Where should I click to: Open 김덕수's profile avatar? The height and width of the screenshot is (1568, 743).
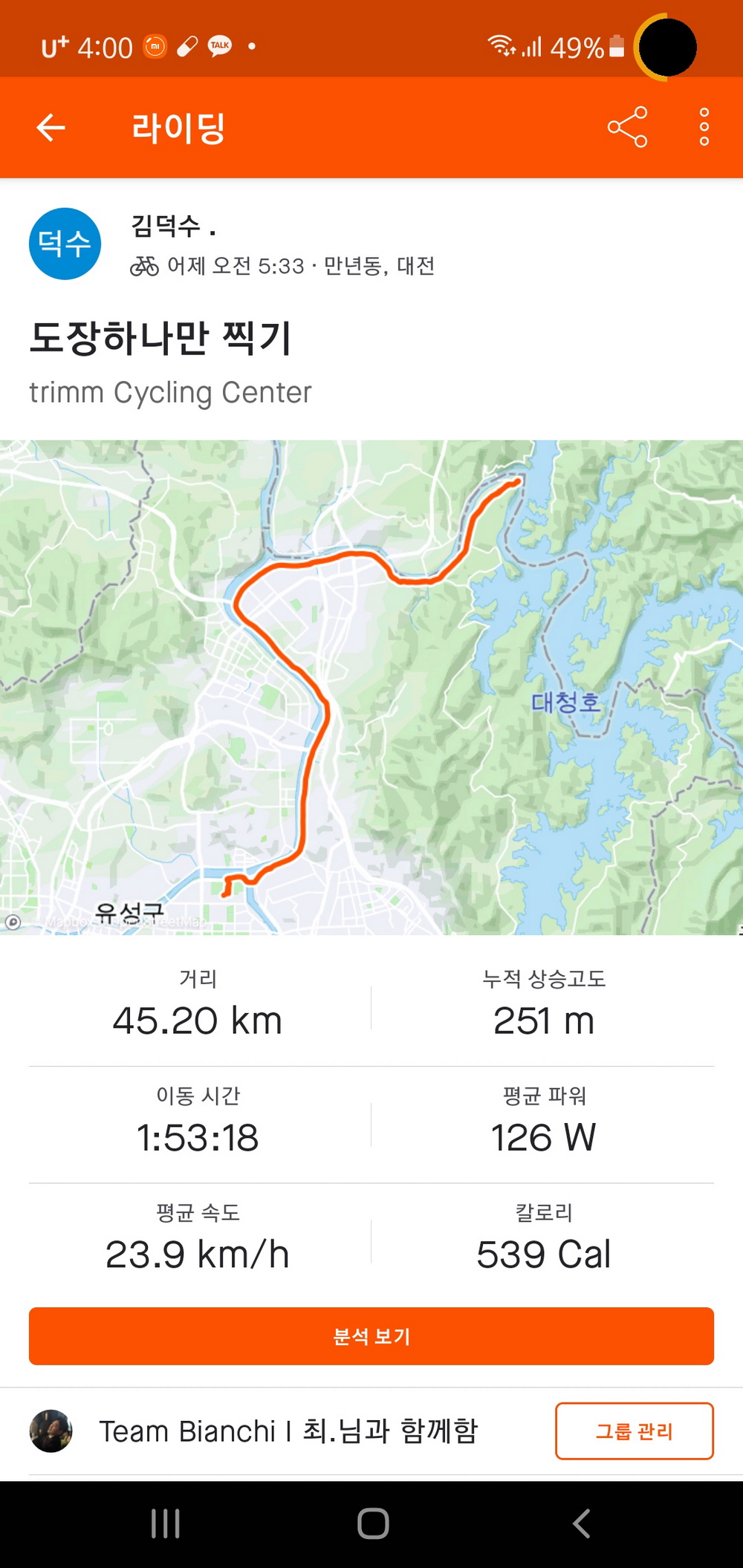tap(65, 244)
